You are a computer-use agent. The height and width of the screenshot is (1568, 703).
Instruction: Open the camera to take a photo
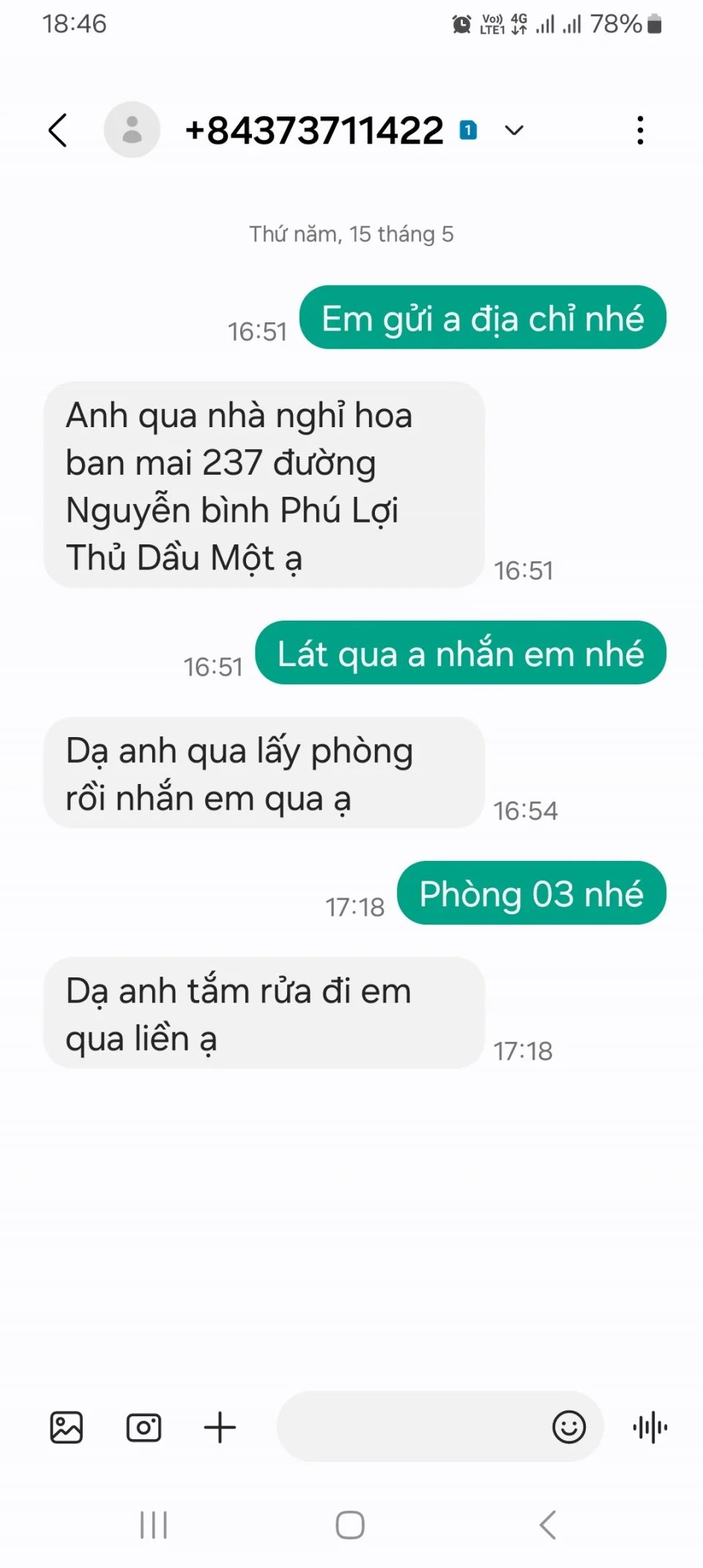pyautogui.click(x=144, y=1427)
